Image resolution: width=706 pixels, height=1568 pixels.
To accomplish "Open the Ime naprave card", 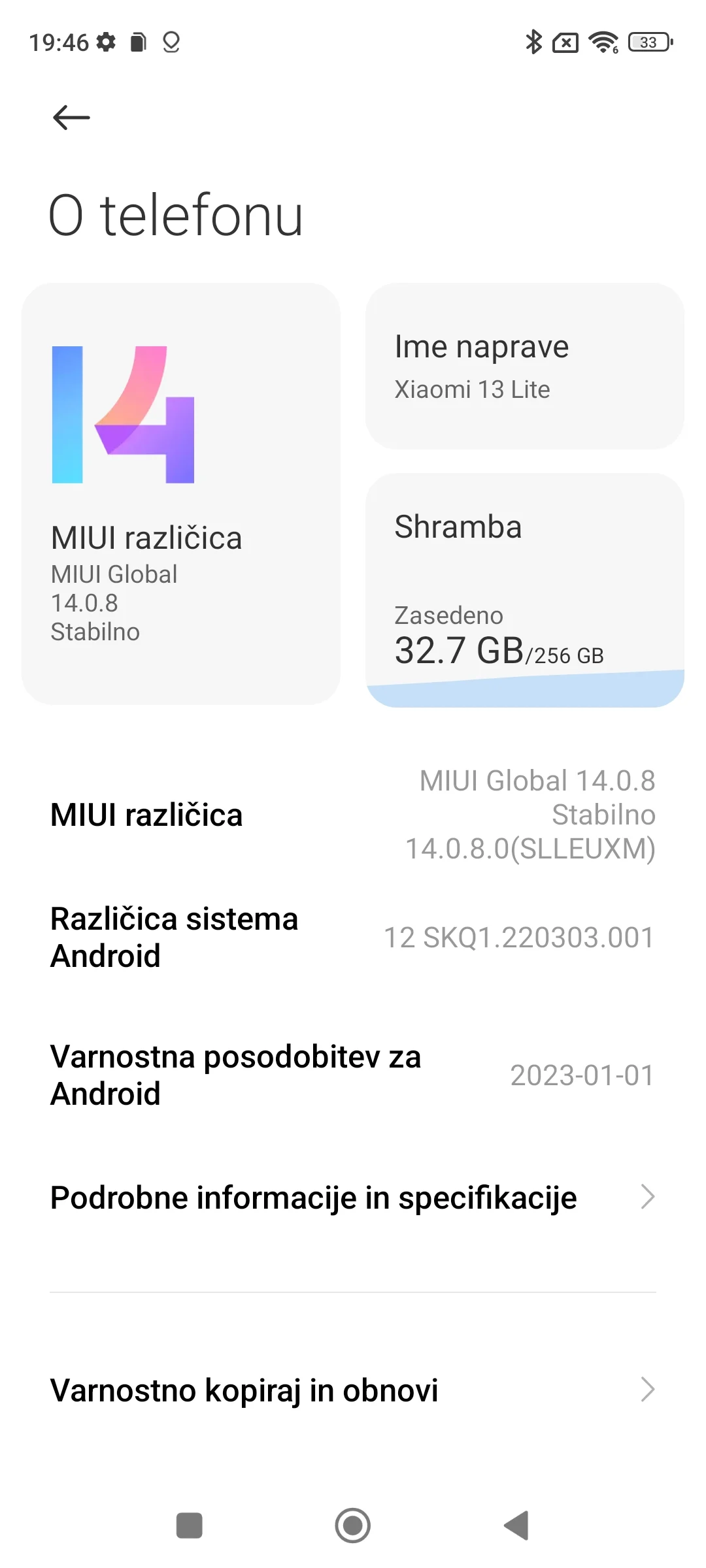I will click(x=524, y=366).
